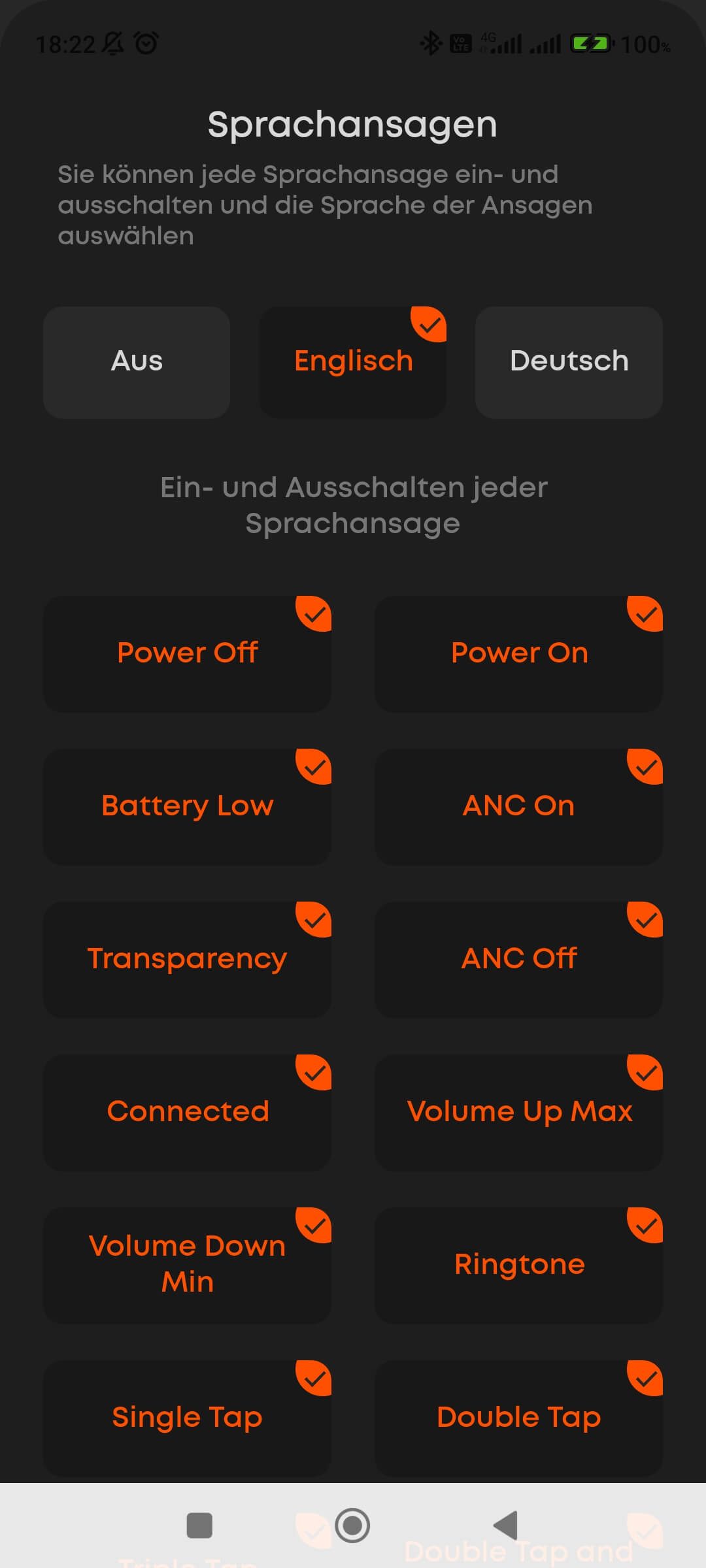Disable the Power On announcement
The width and height of the screenshot is (706, 1568).
click(518, 653)
